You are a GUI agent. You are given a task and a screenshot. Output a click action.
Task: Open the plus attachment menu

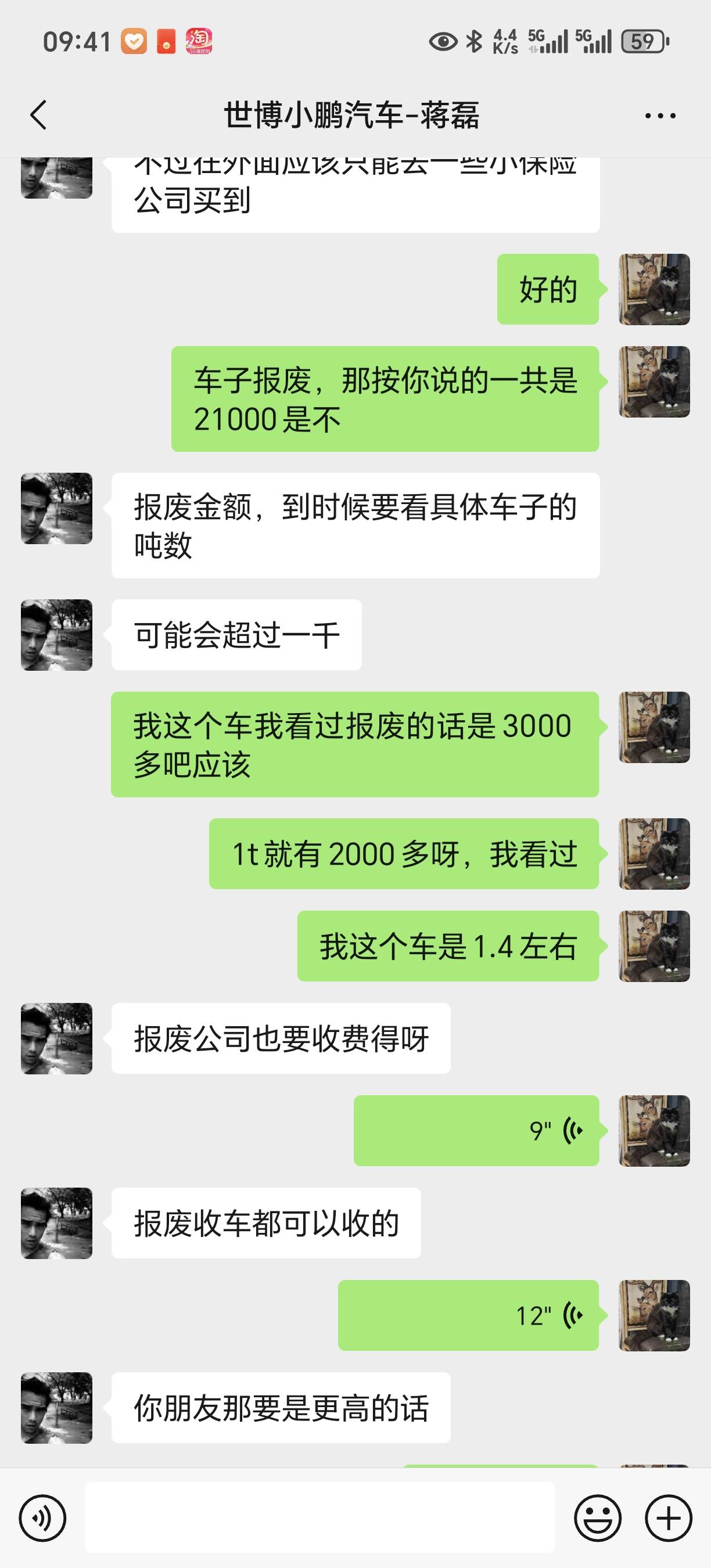pyautogui.click(x=669, y=1518)
